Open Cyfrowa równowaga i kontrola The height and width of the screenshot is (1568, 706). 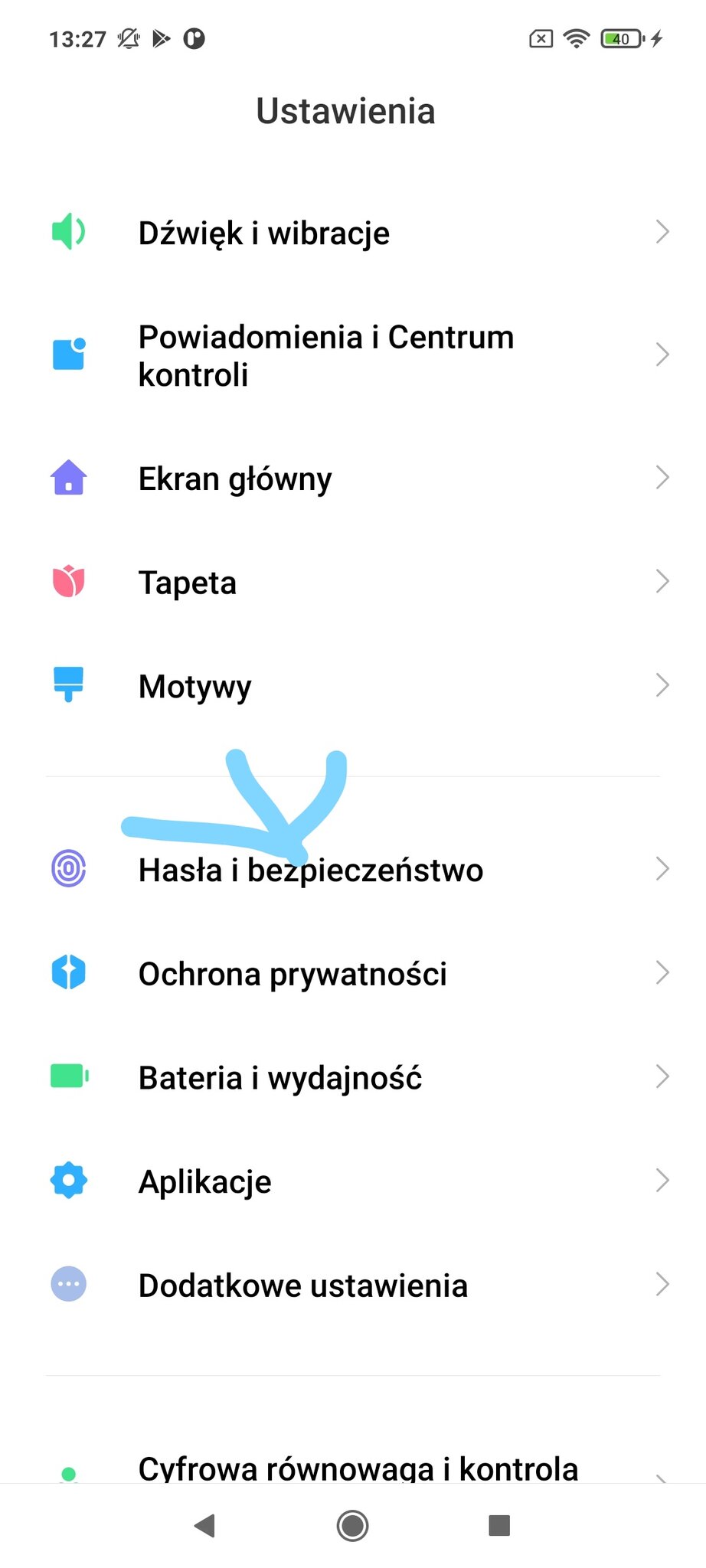point(353,1468)
